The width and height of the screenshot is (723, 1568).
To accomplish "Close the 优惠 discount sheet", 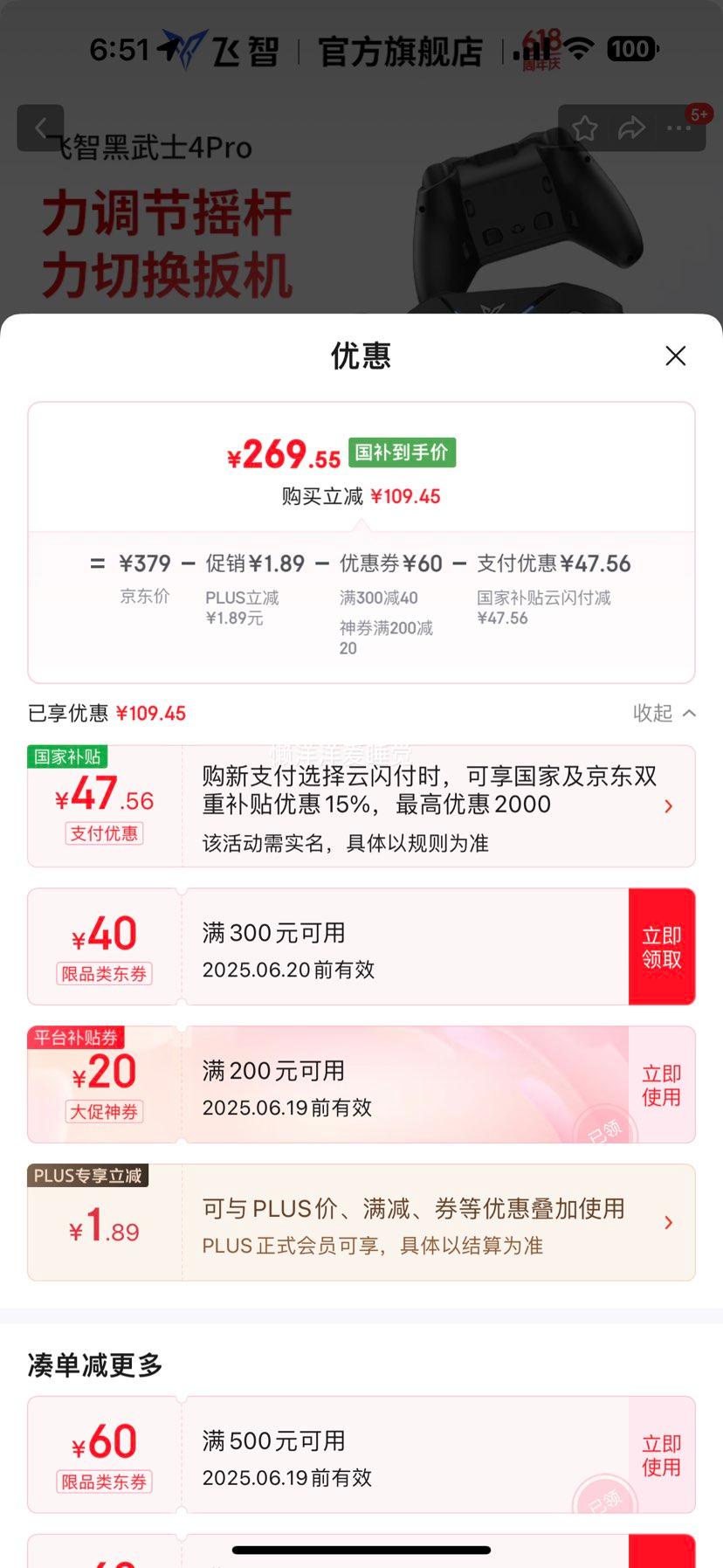I will [675, 356].
